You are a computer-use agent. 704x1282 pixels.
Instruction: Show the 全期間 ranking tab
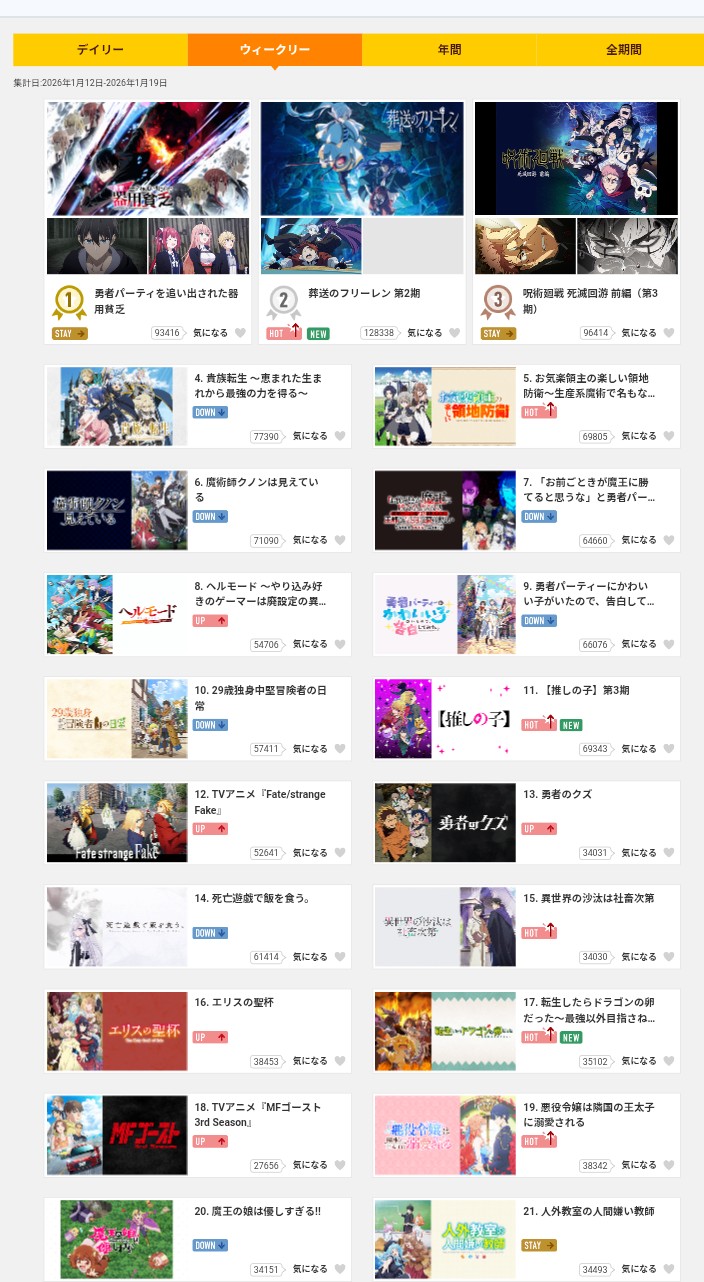623,49
